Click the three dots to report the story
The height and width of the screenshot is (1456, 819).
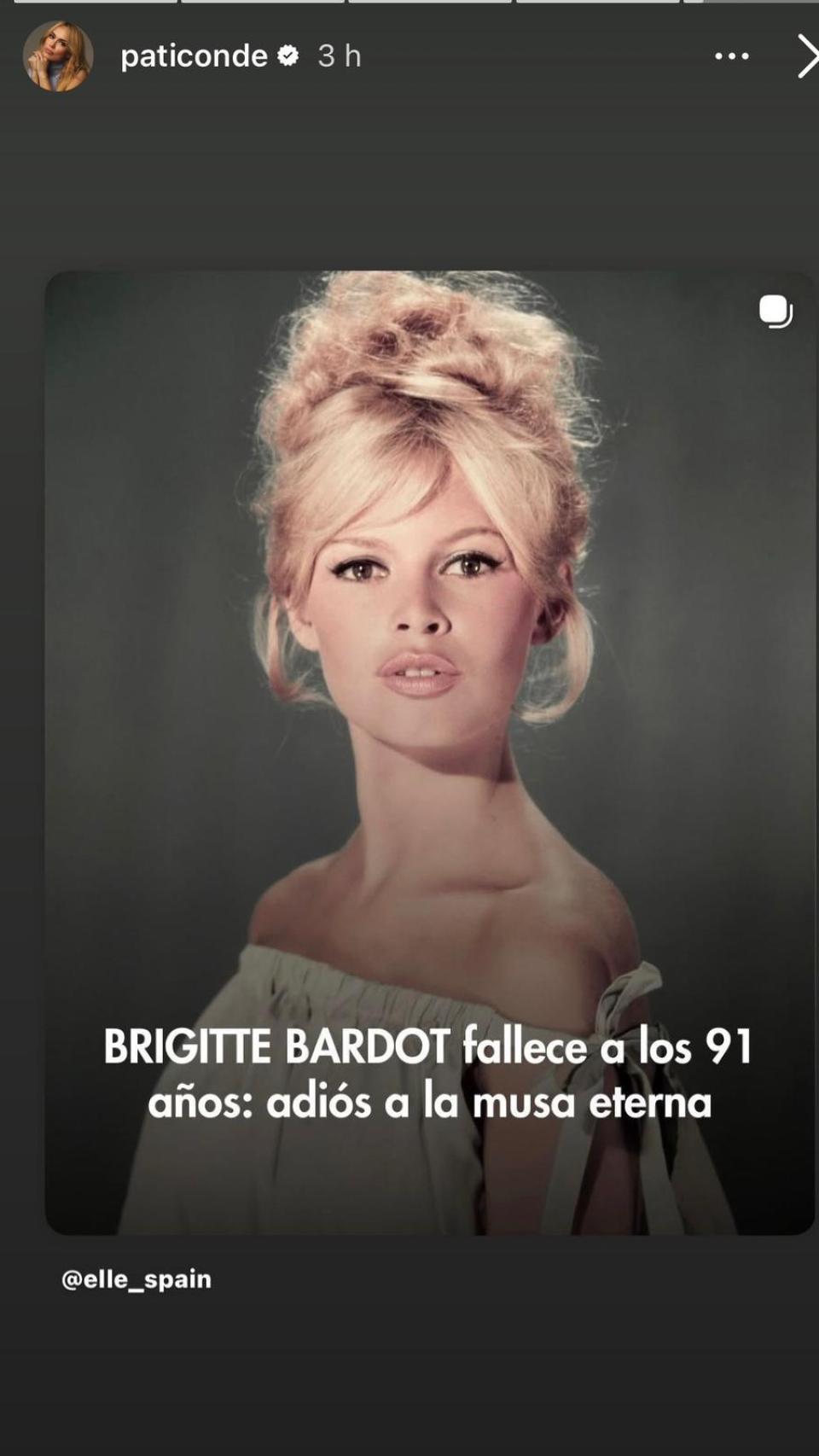tap(731, 56)
